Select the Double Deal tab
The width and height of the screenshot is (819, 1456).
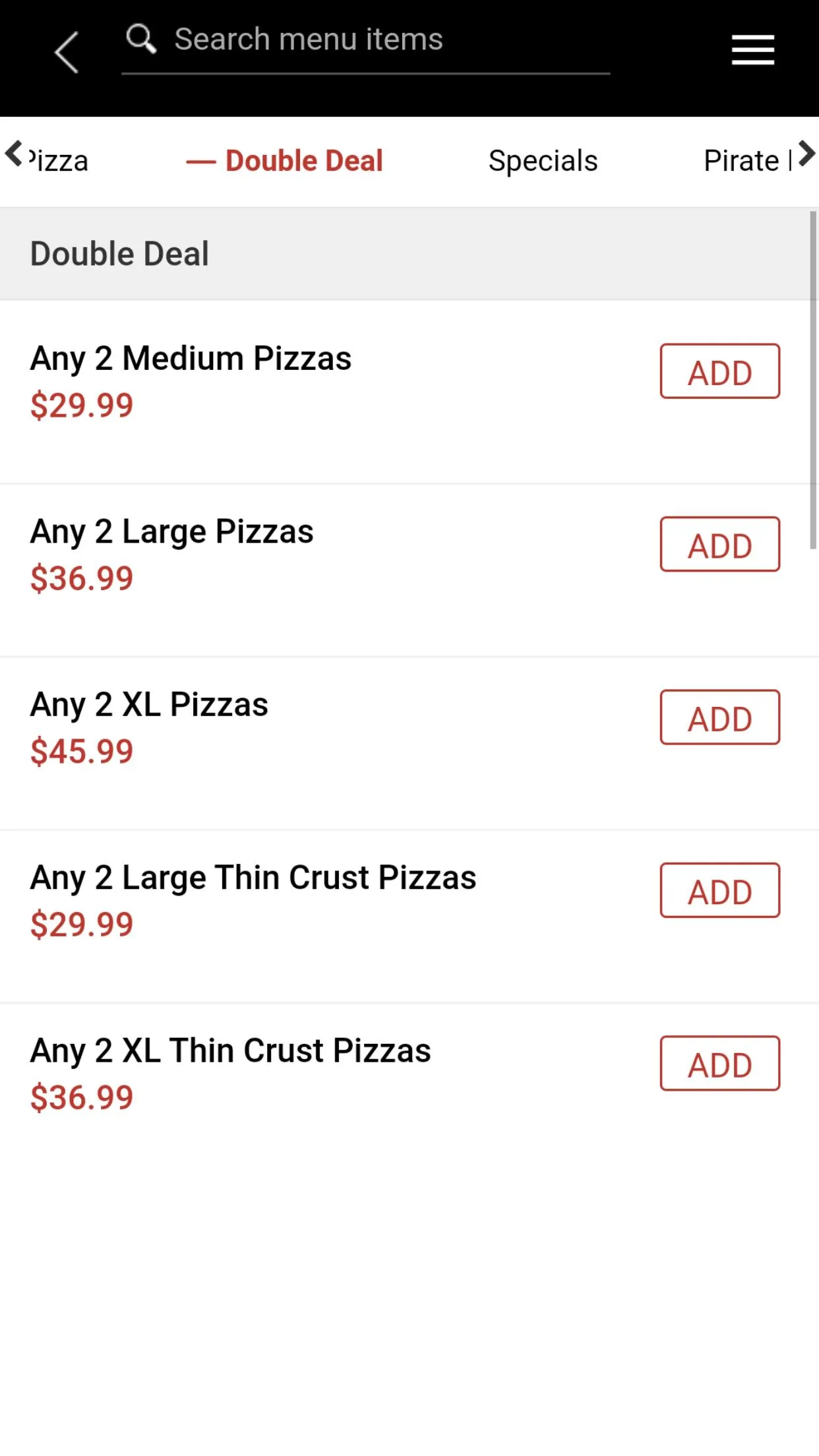tap(285, 161)
